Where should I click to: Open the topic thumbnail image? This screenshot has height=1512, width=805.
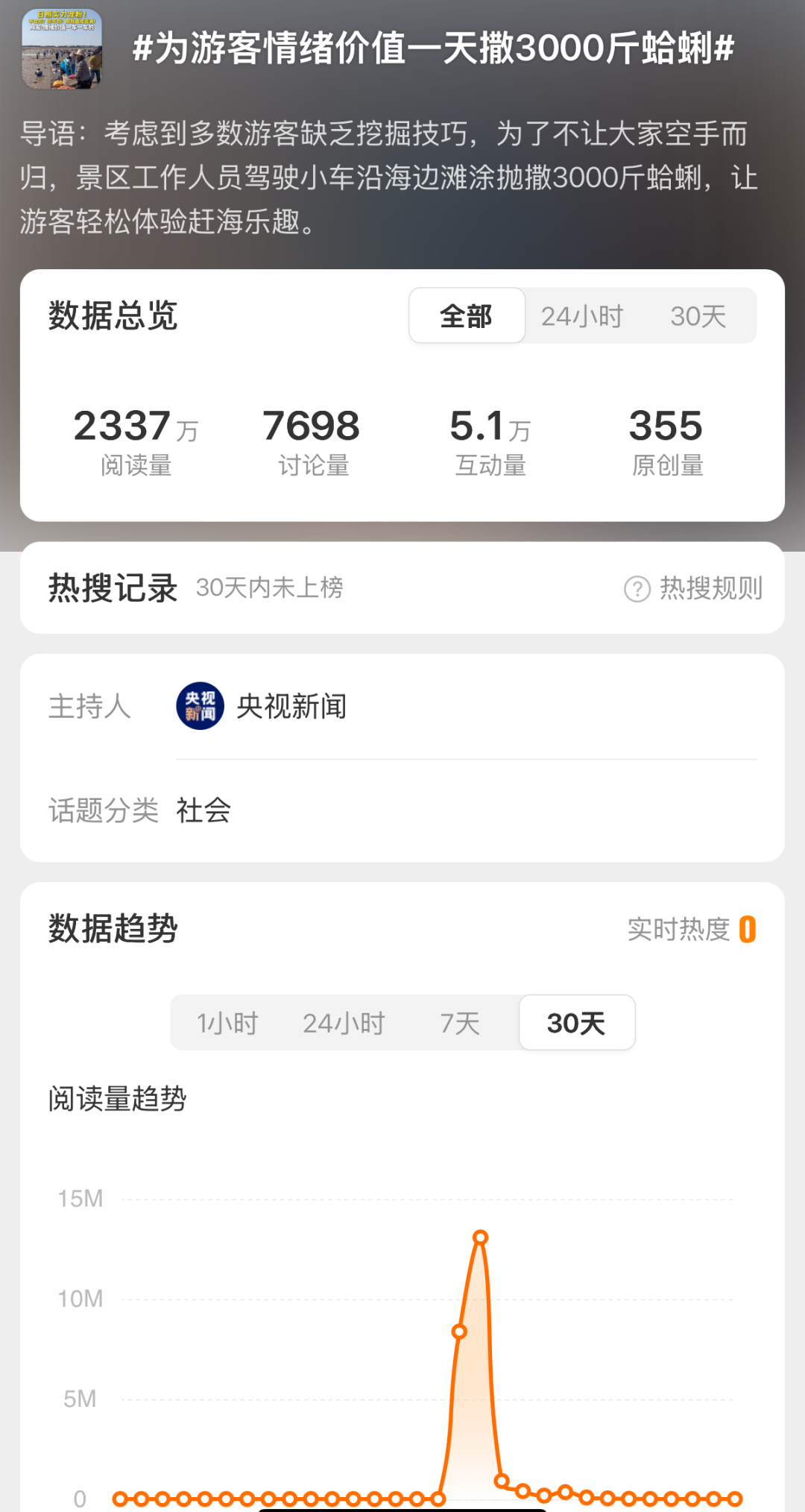(x=61, y=49)
